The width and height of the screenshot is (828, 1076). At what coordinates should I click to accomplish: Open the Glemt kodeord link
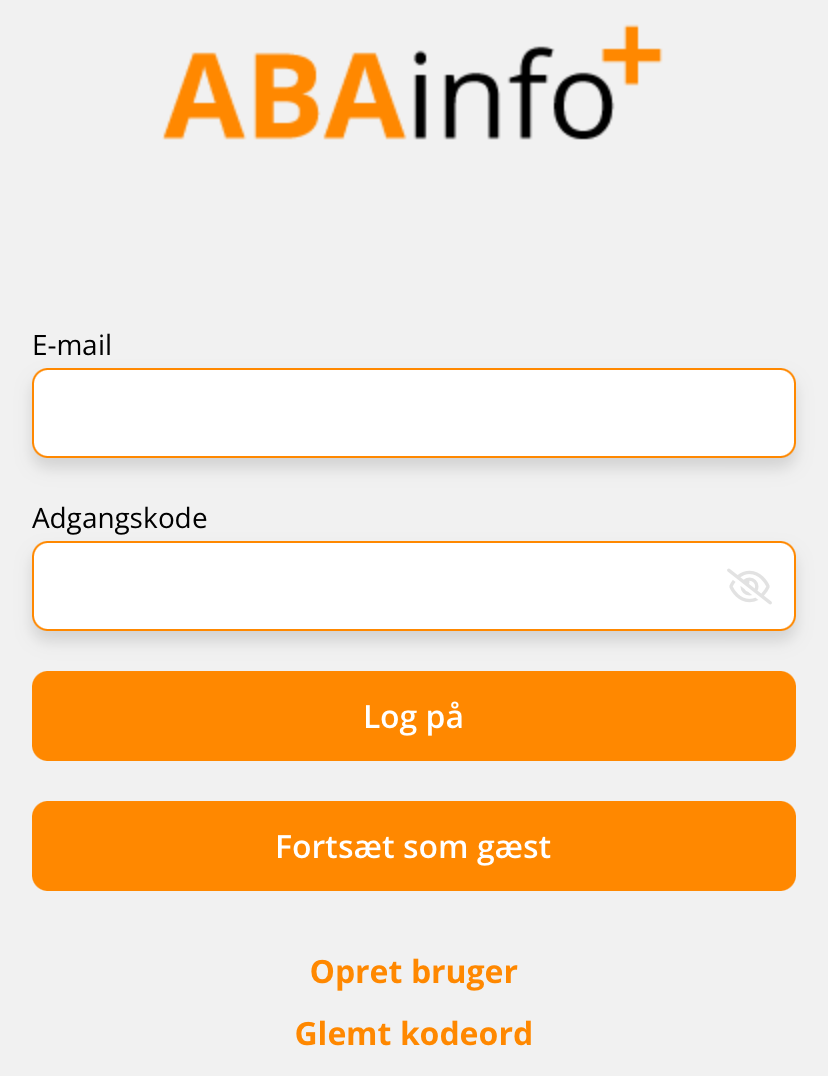(x=413, y=1033)
